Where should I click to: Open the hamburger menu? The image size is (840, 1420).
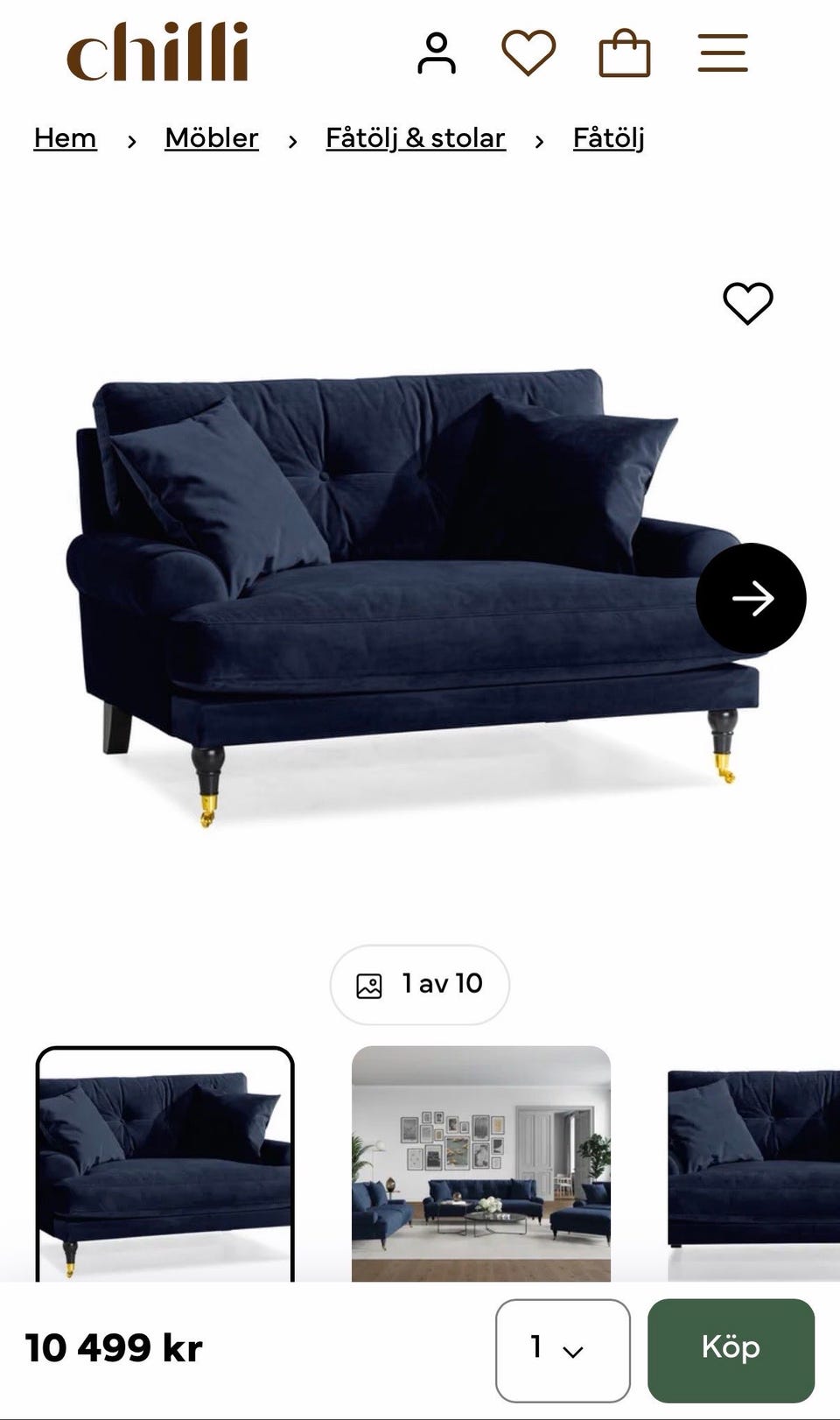(x=723, y=53)
